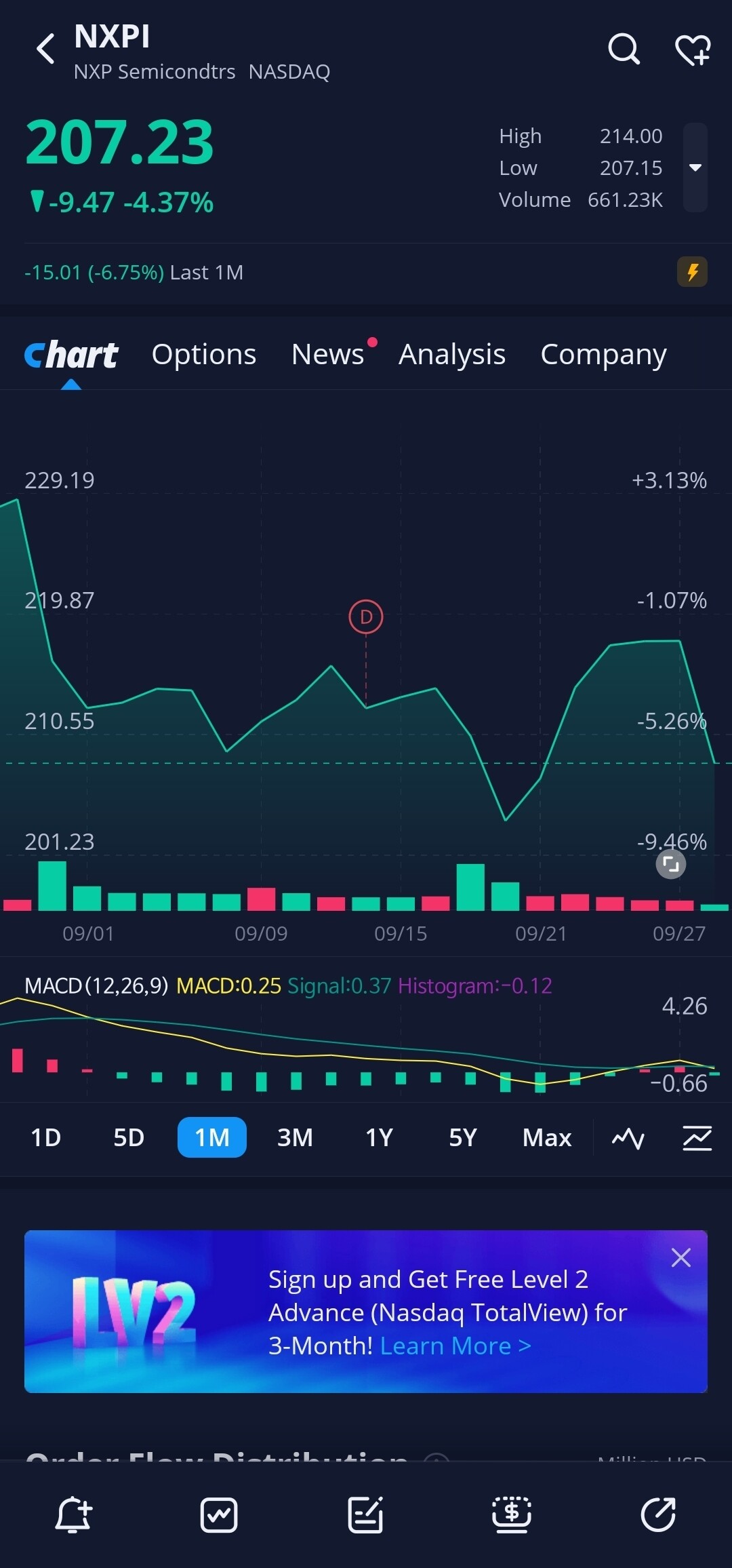Expand the chart to full screen
Screen dimensions: 732x1568
pyautogui.click(x=670, y=864)
